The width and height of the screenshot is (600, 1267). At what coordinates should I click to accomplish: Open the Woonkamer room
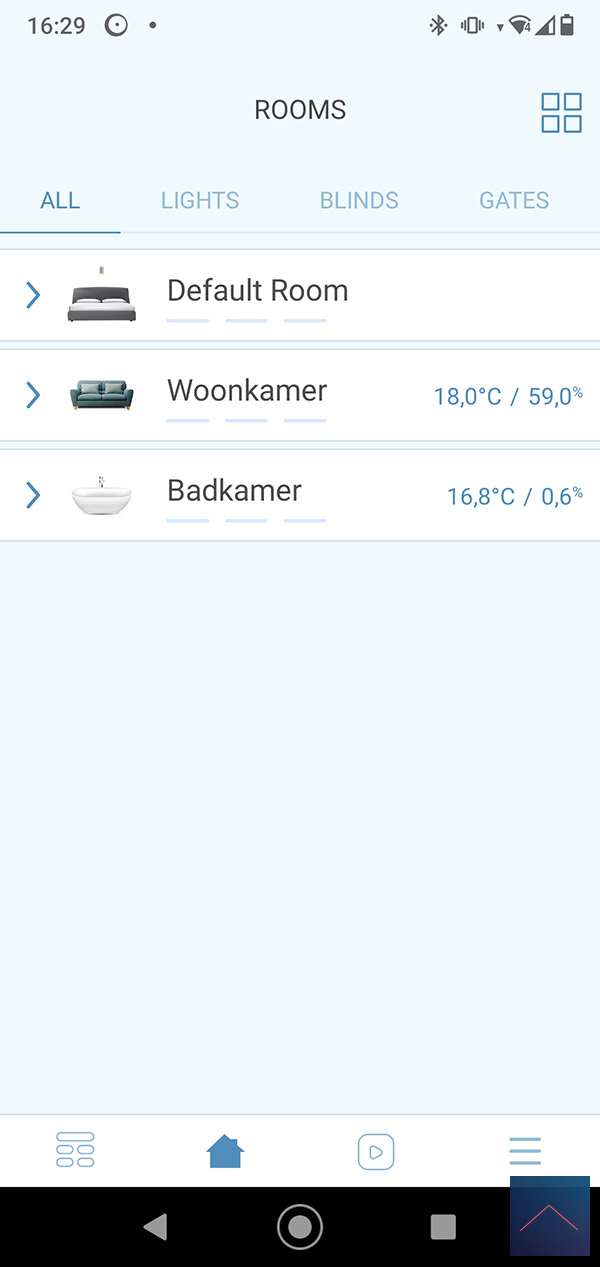tap(247, 391)
